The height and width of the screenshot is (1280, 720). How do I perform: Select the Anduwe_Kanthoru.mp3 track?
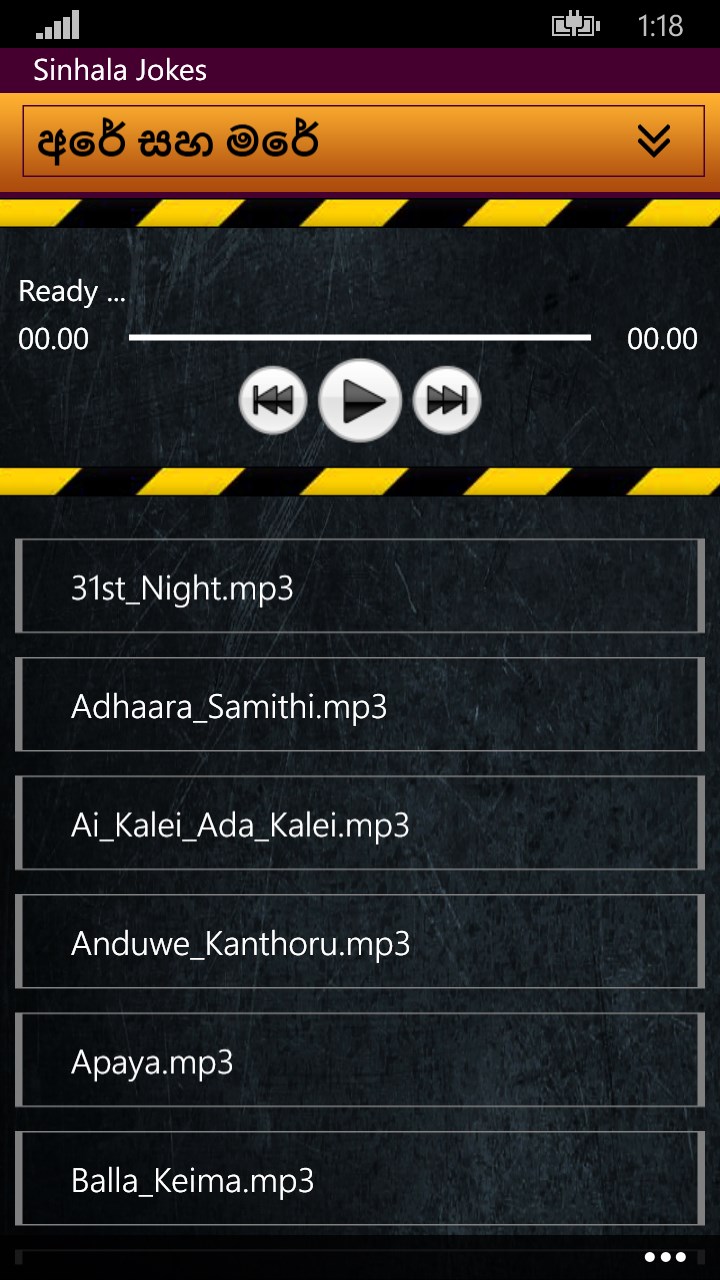click(x=360, y=943)
